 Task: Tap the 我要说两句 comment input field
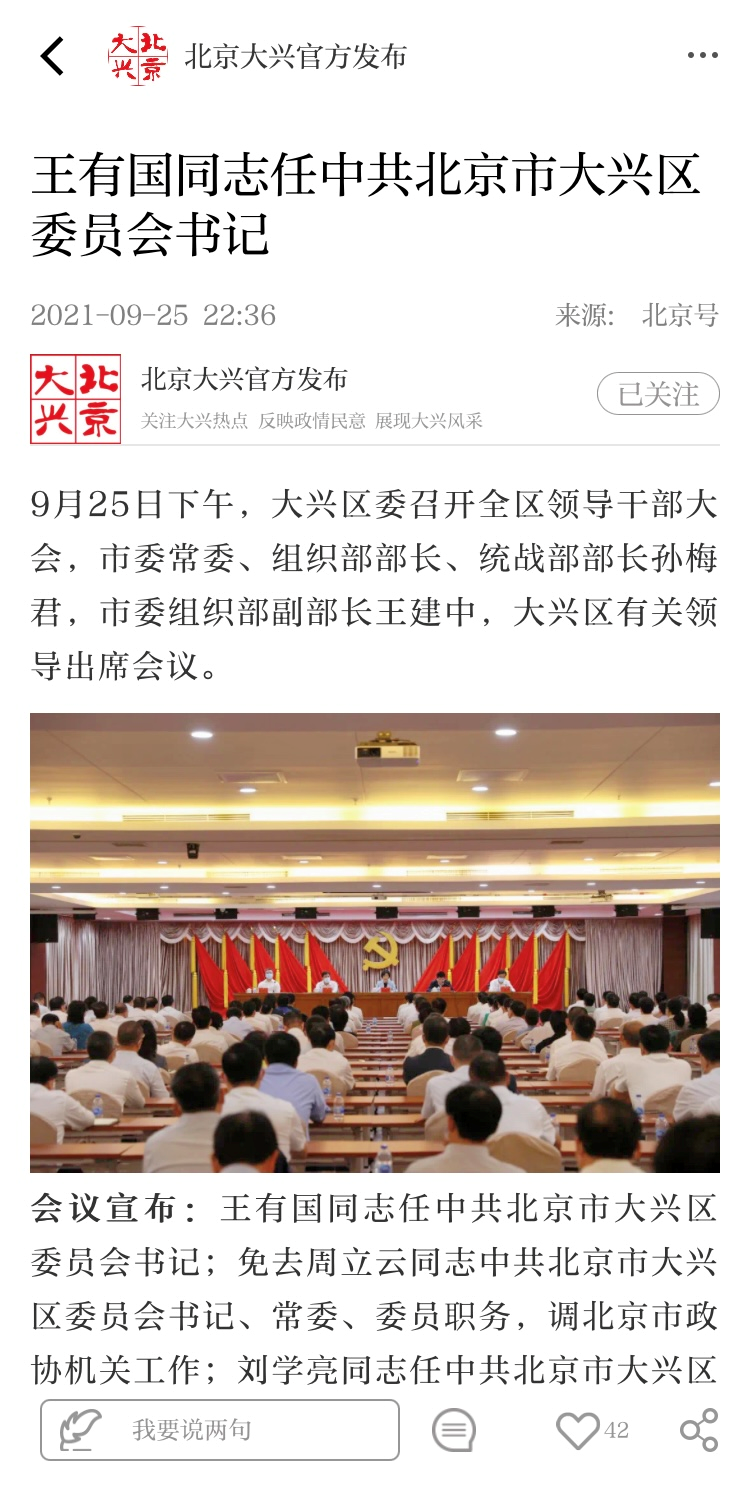point(220,1430)
